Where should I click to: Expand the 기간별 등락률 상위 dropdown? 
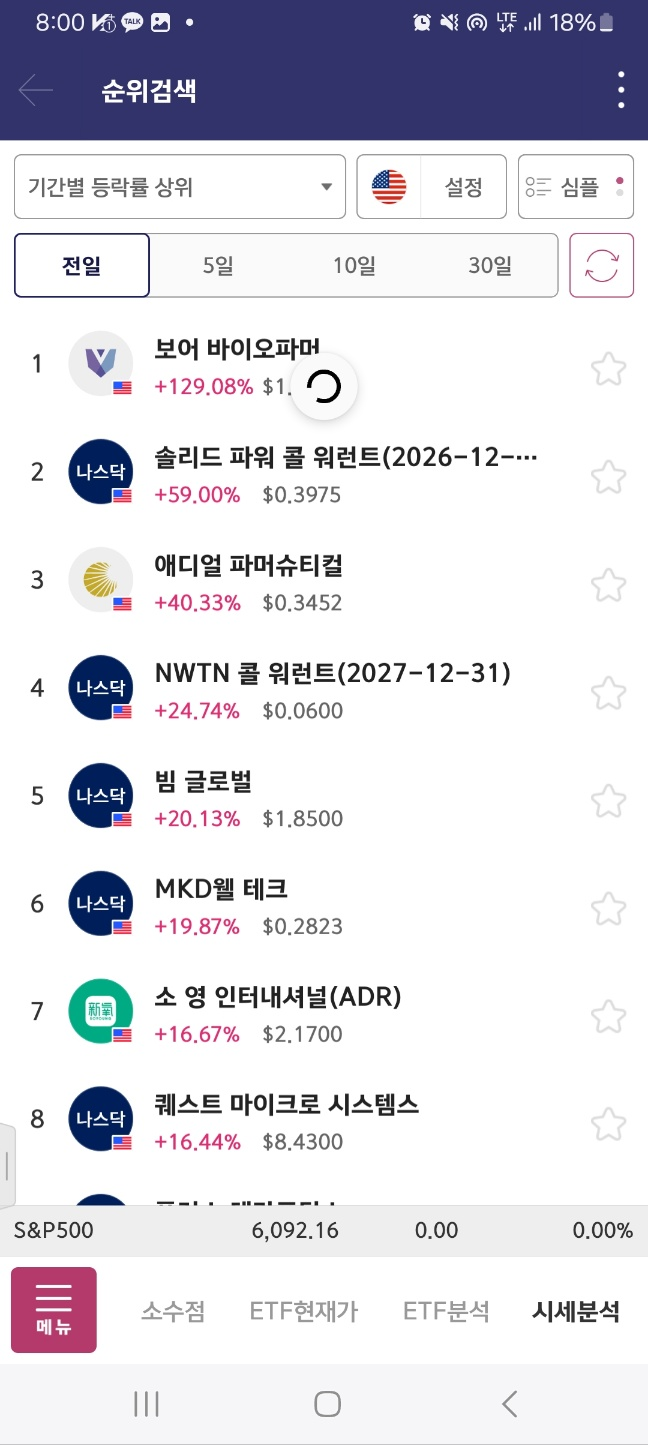click(x=180, y=187)
